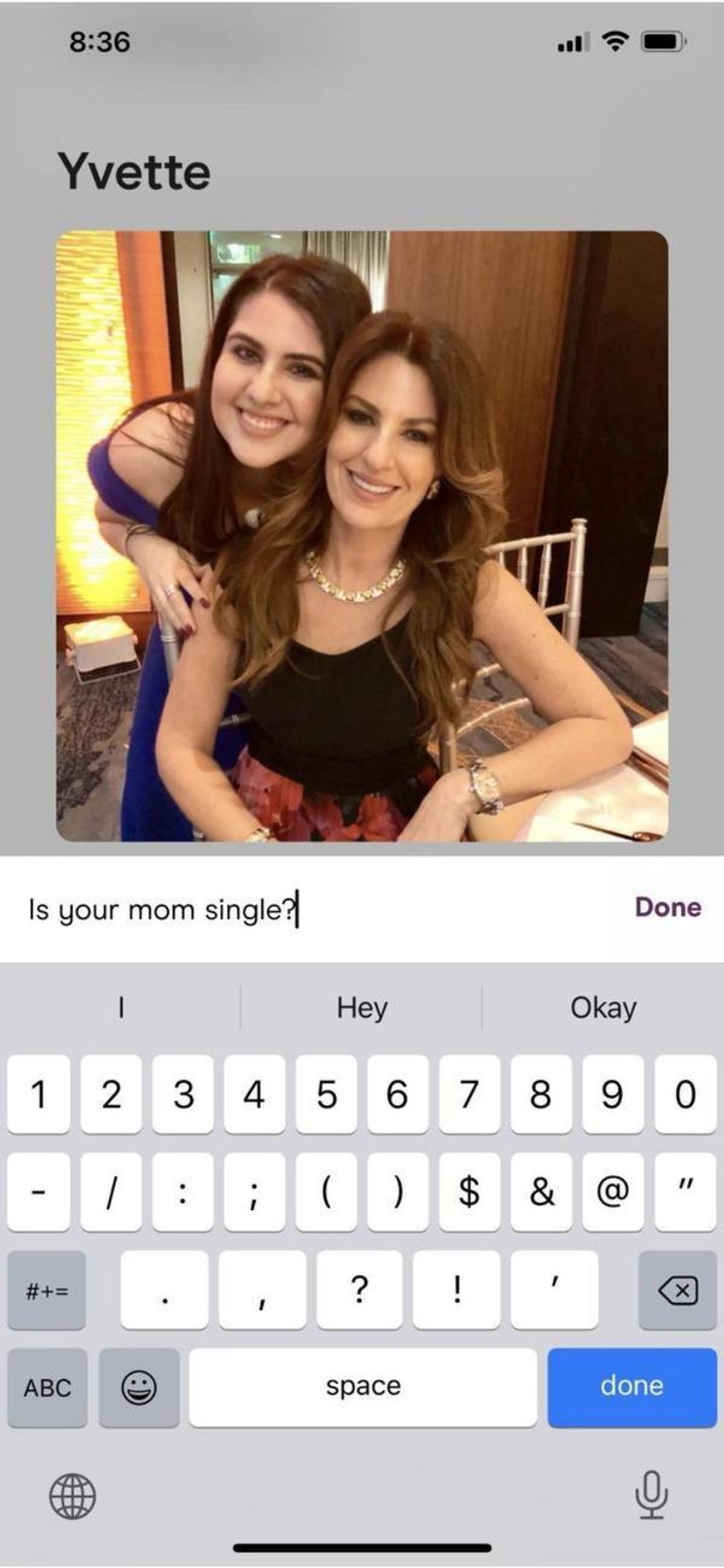Image resolution: width=724 pixels, height=1568 pixels.
Task: Insert the suggestion Okay
Action: 603,1008
